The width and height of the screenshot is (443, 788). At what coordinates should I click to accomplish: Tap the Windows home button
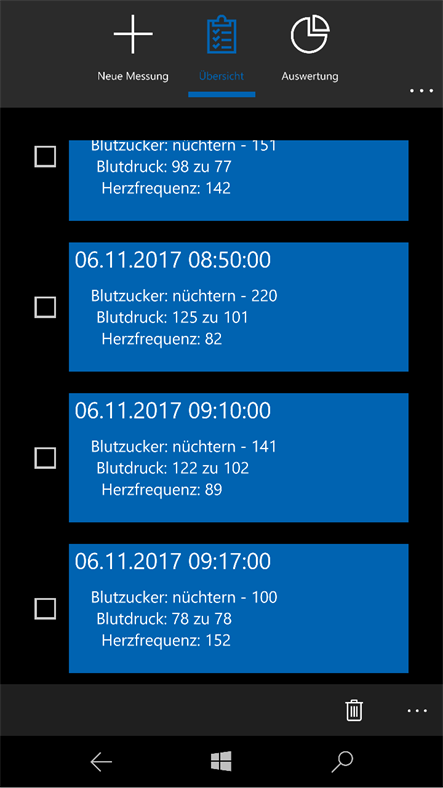tap(222, 762)
